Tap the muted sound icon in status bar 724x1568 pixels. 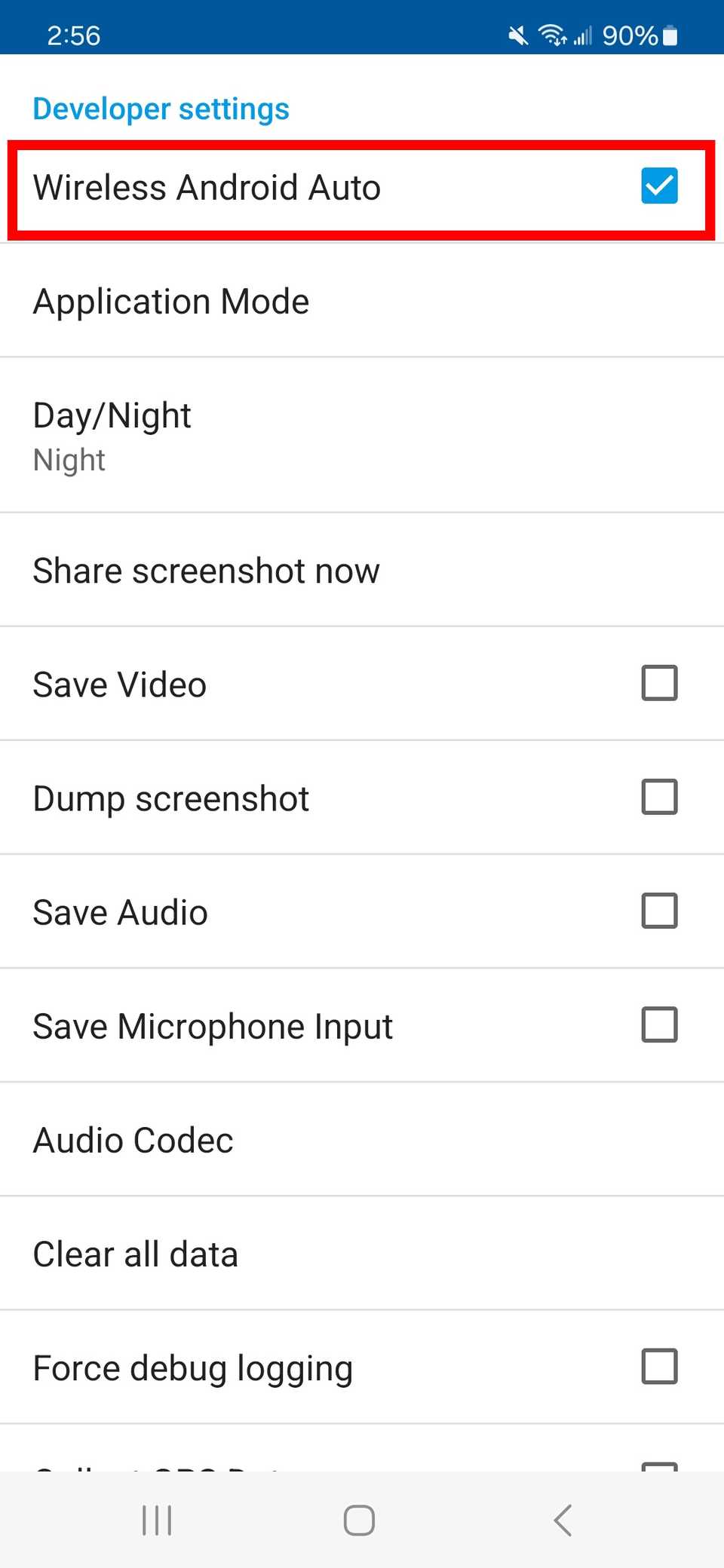(517, 35)
